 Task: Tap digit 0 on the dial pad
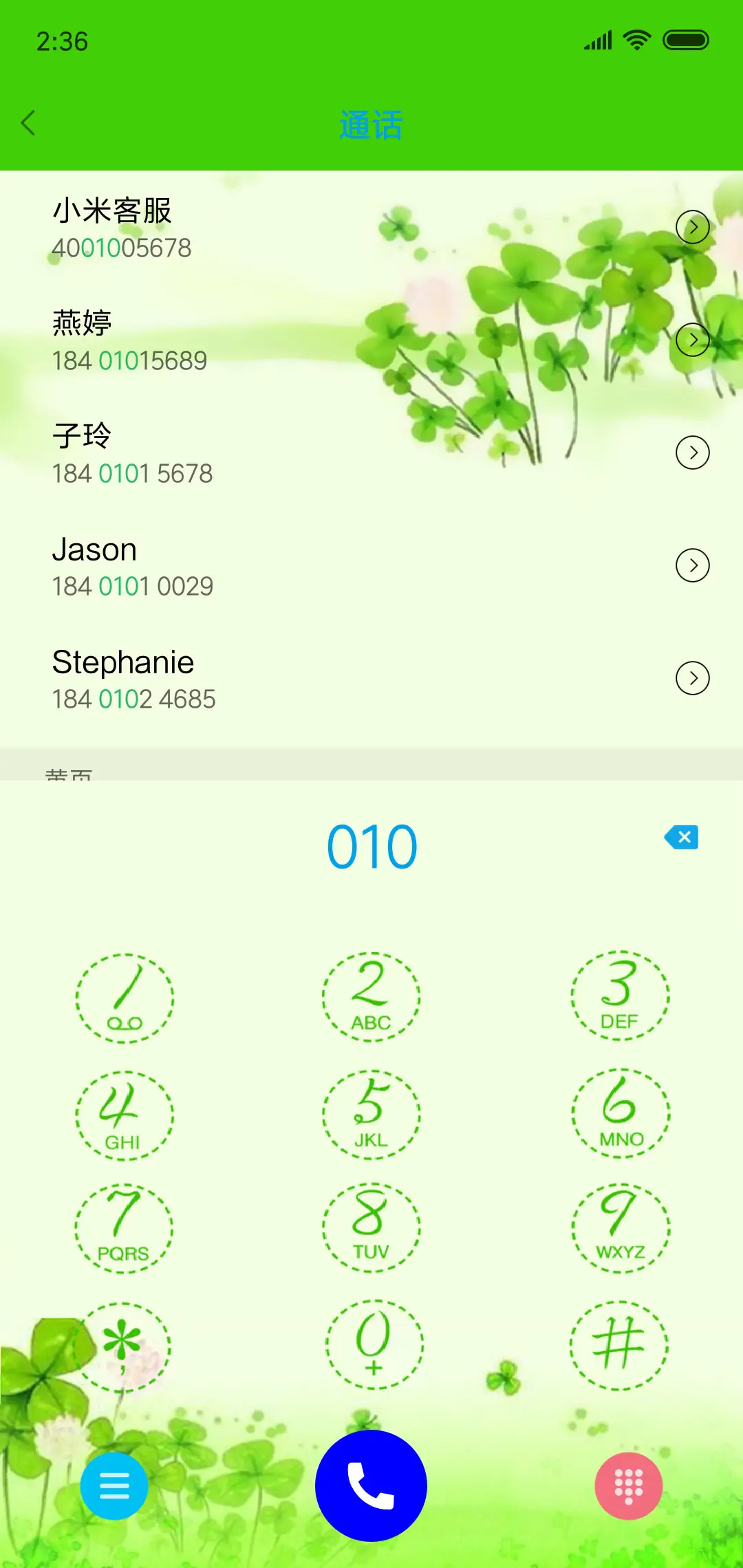[x=371, y=1344]
